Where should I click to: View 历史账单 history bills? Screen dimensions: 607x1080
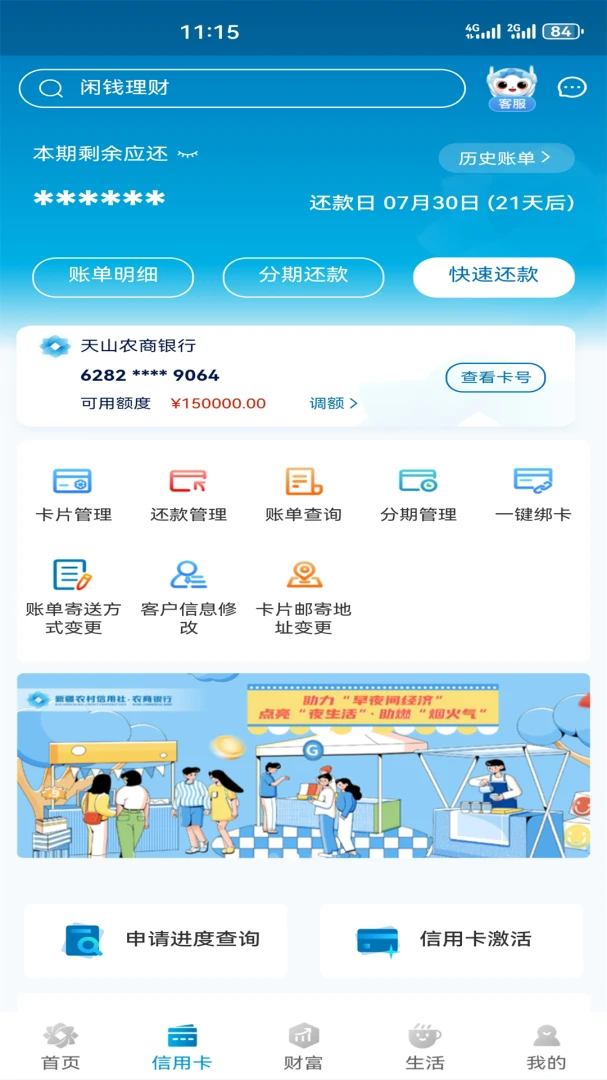click(x=506, y=158)
